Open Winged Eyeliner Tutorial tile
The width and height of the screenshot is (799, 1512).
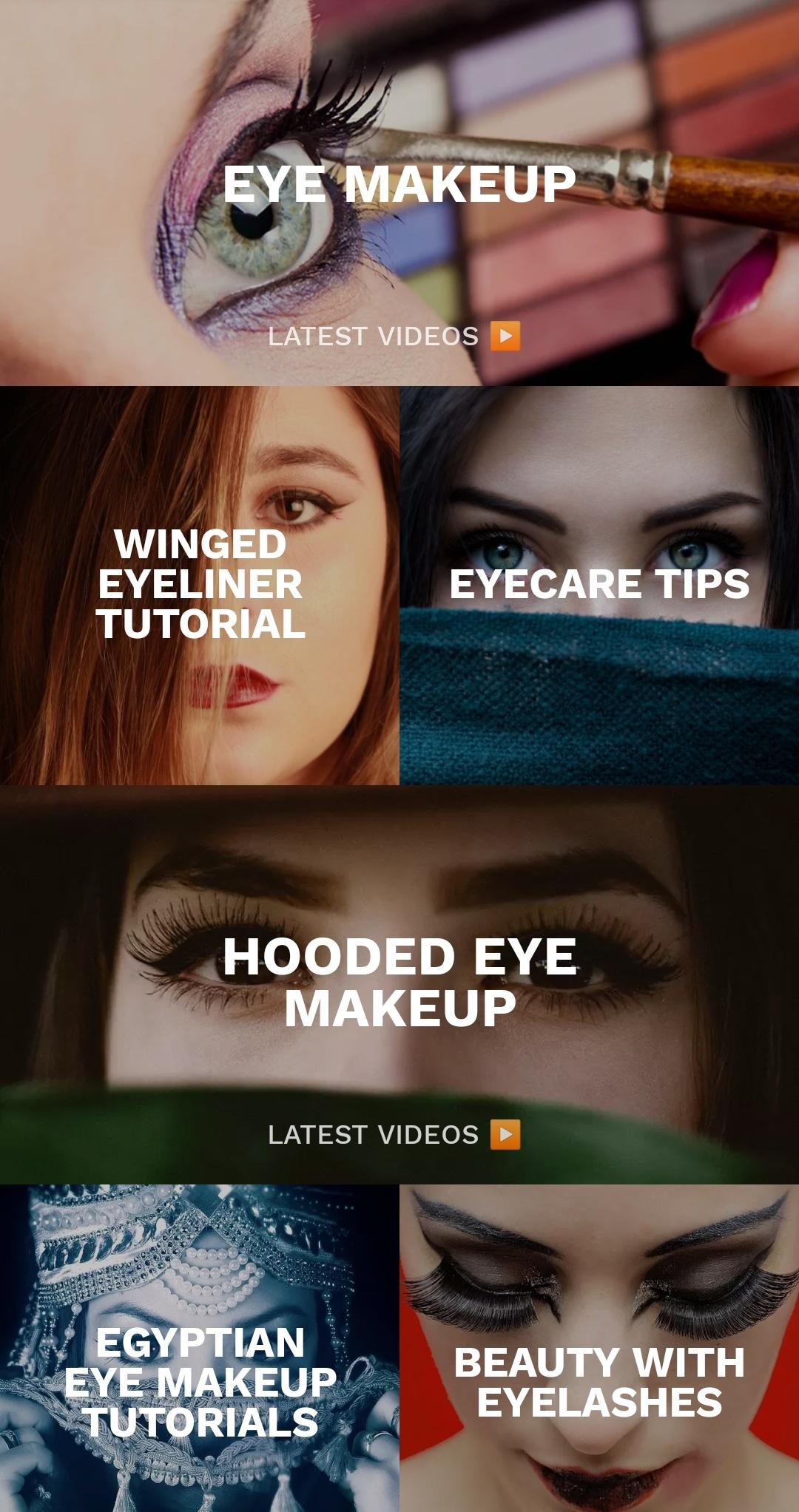(x=200, y=584)
